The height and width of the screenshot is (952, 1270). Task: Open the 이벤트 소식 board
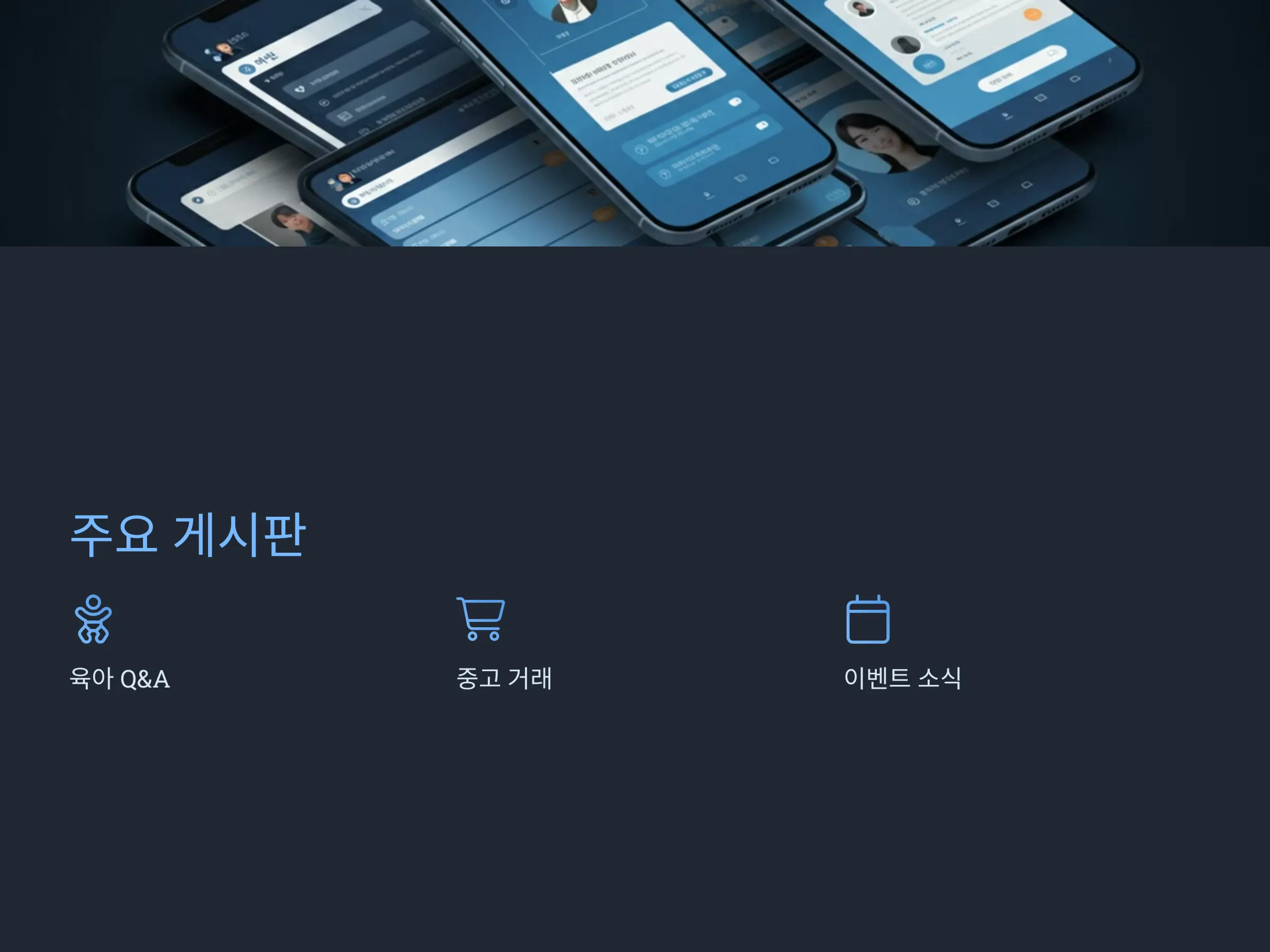902,678
